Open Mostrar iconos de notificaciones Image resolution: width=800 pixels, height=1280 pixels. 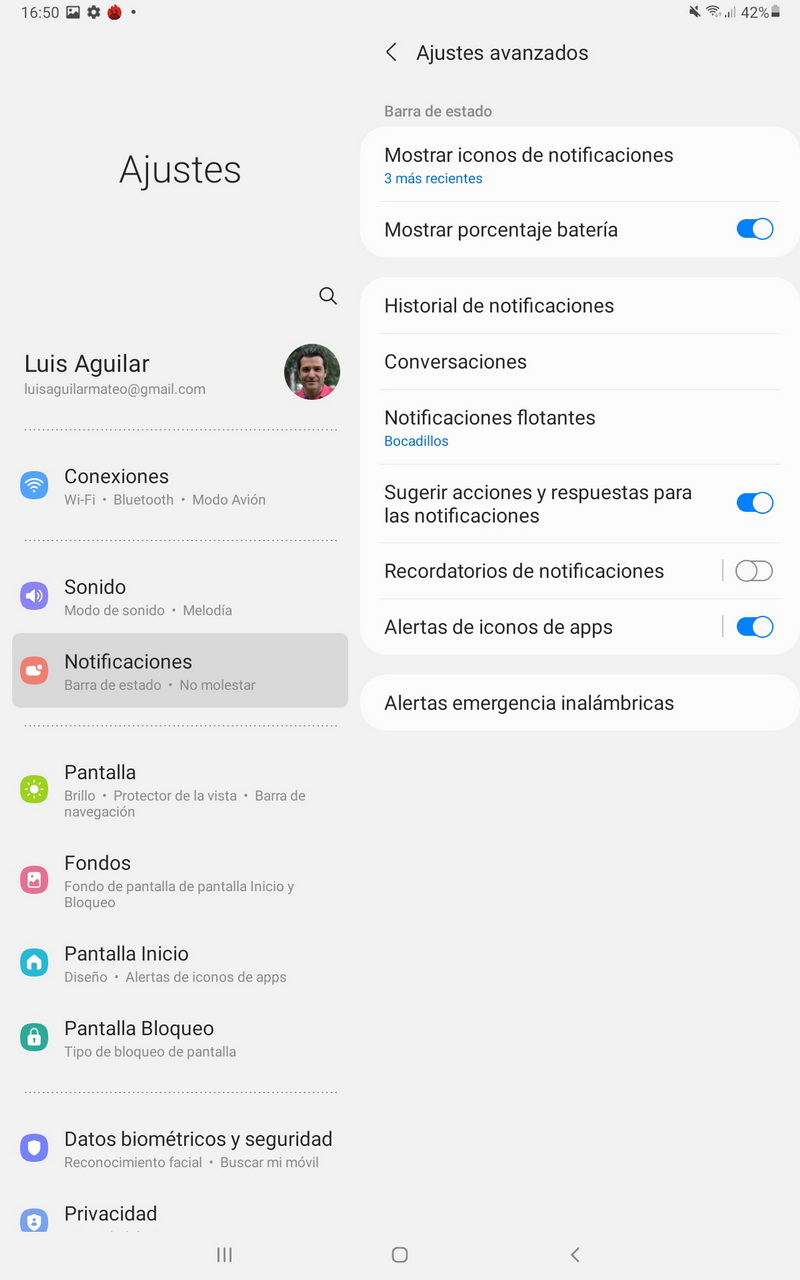pyautogui.click(x=580, y=165)
